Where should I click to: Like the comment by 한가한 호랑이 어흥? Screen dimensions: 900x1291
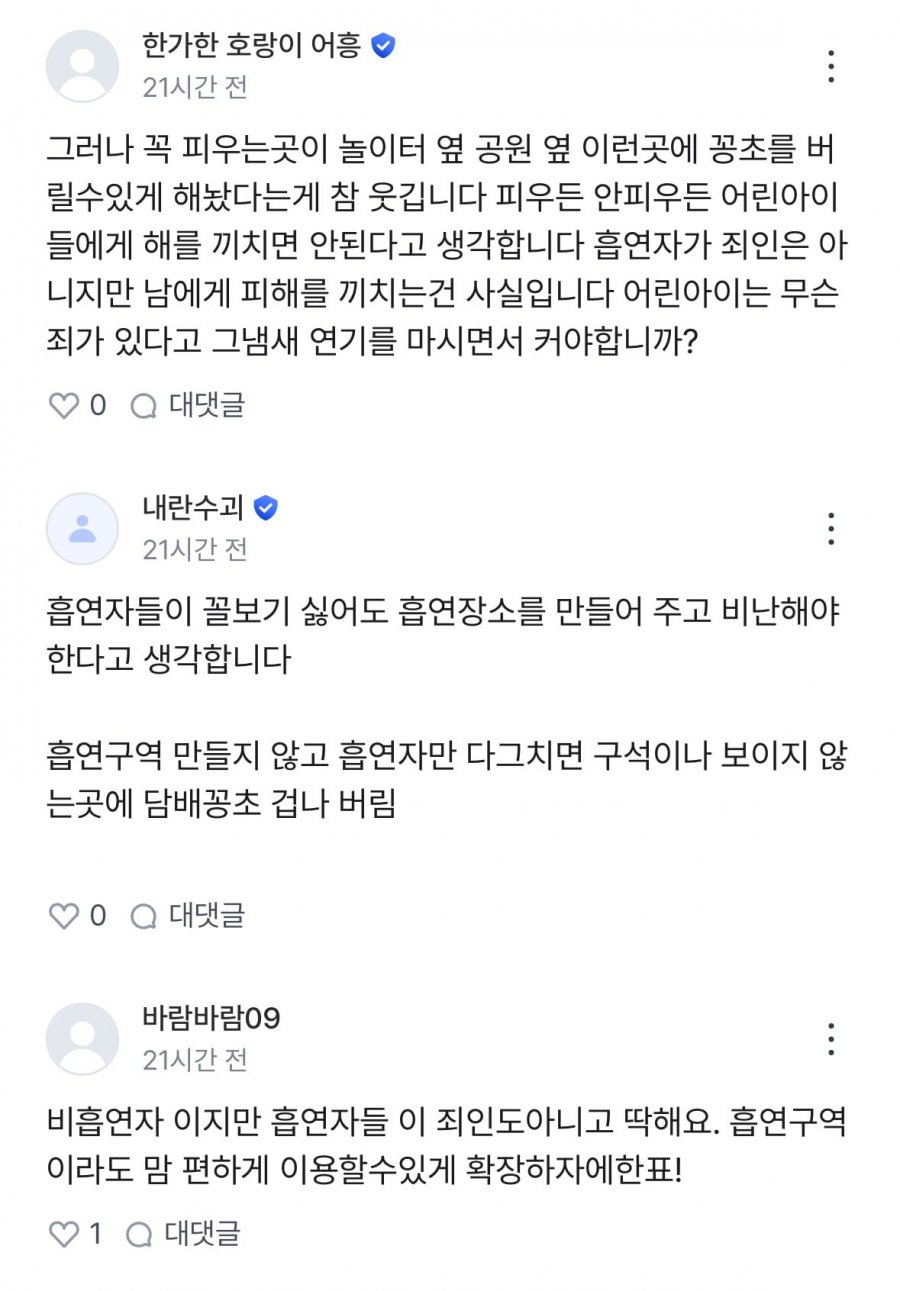pos(64,405)
